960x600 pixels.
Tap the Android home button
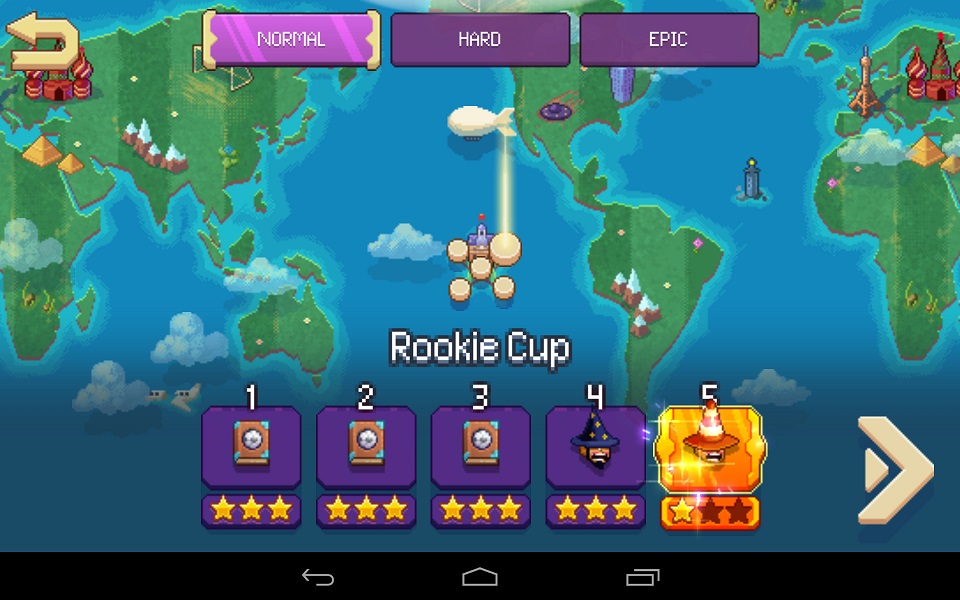pyautogui.click(x=480, y=577)
